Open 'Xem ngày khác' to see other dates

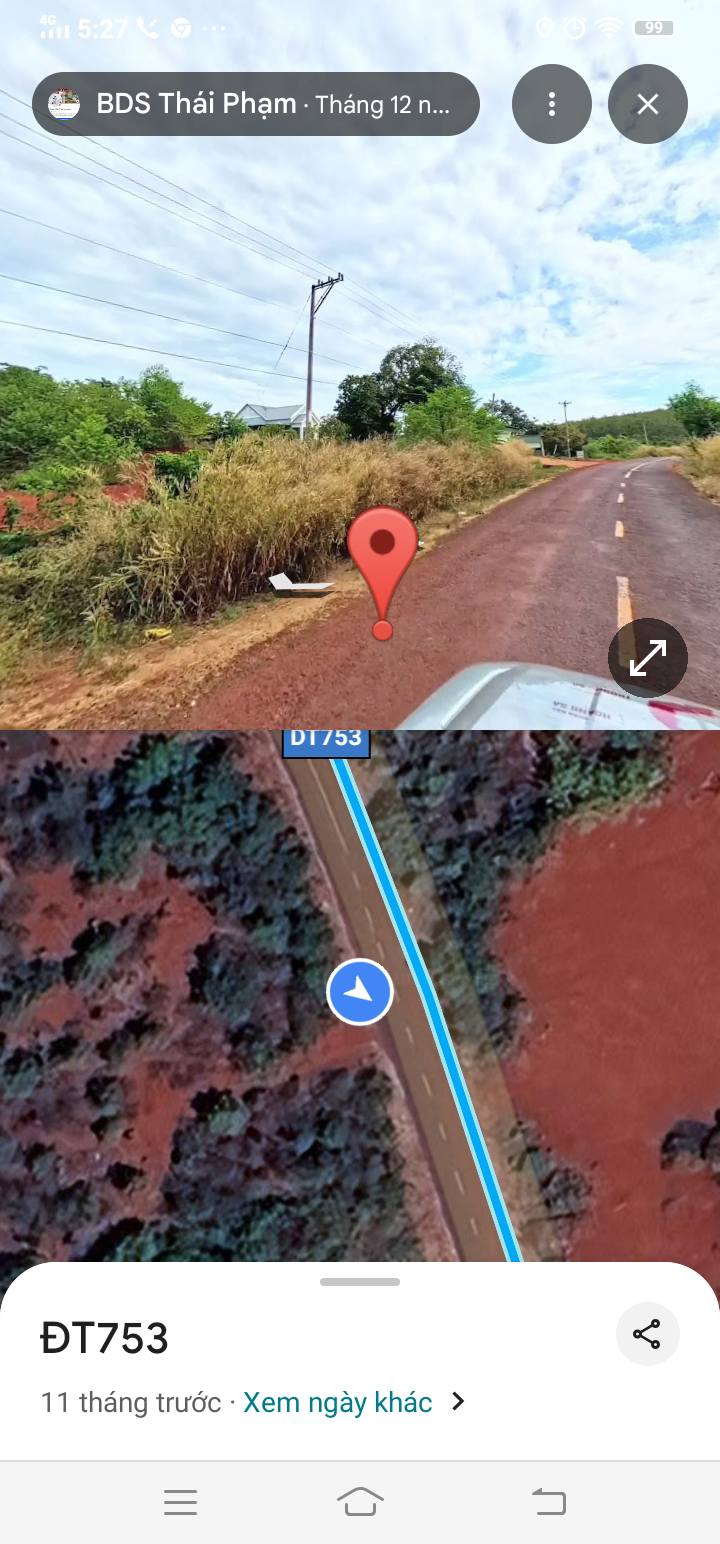[x=338, y=1402]
